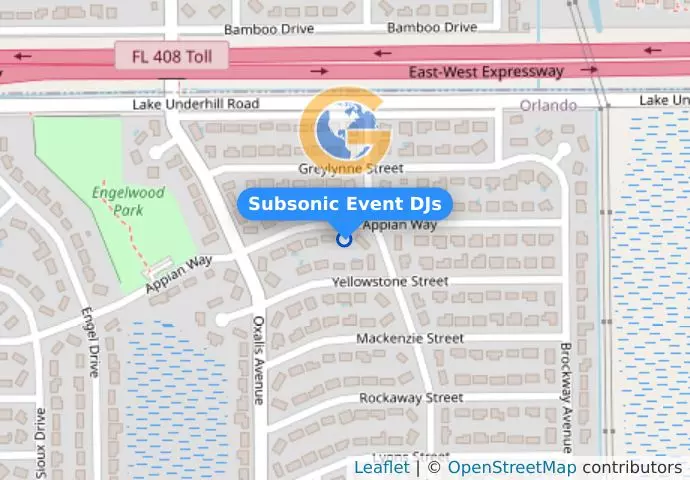The height and width of the screenshot is (480, 690).
Task: Open the Leaflet attribution link
Action: [x=381, y=468]
